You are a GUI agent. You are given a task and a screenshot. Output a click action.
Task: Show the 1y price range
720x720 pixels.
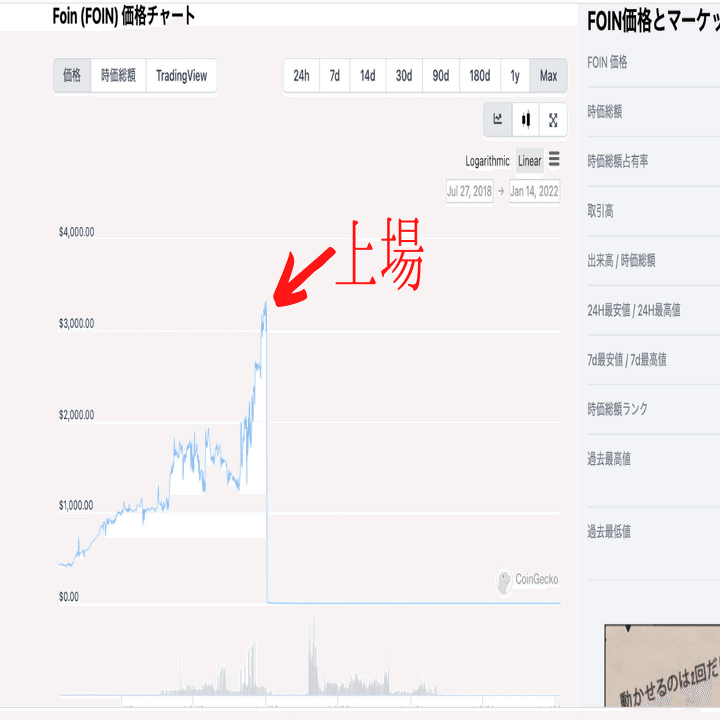click(x=515, y=76)
